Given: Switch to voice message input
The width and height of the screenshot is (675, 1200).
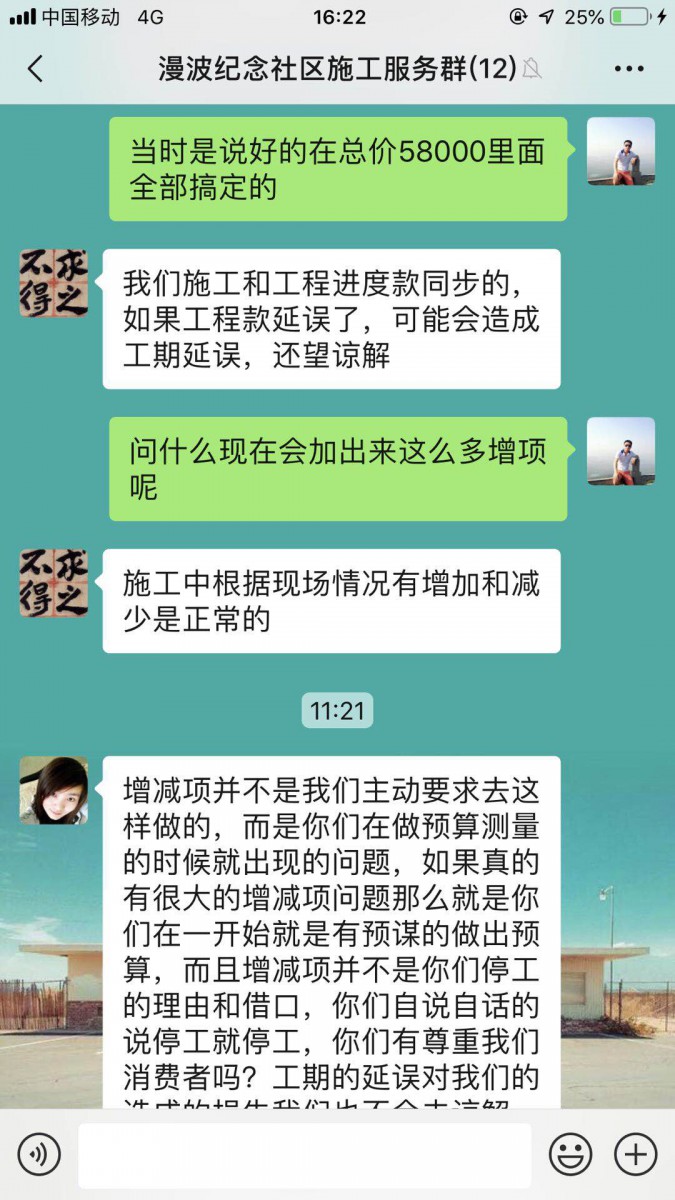Looking at the screenshot, I should pyautogui.click(x=39, y=1155).
